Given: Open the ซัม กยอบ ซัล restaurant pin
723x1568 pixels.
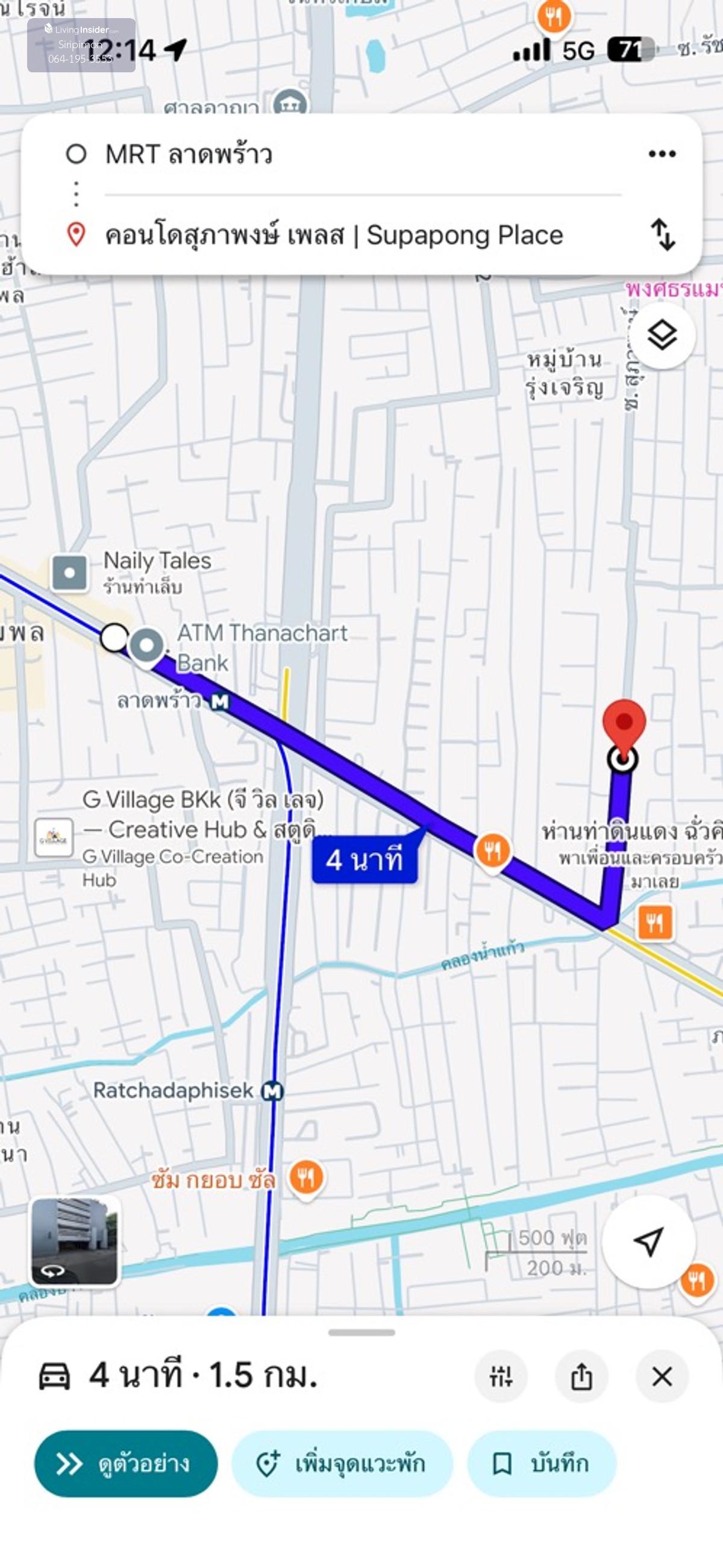Looking at the screenshot, I should click(x=306, y=1179).
